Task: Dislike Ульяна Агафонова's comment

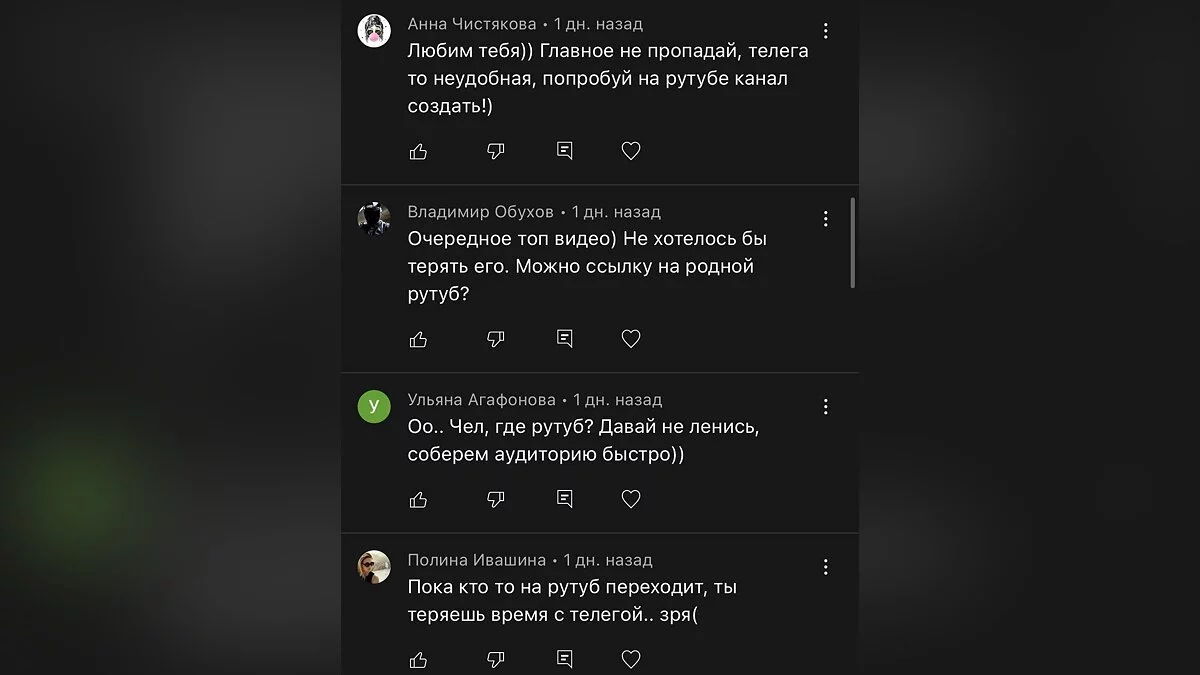Action: [495, 499]
